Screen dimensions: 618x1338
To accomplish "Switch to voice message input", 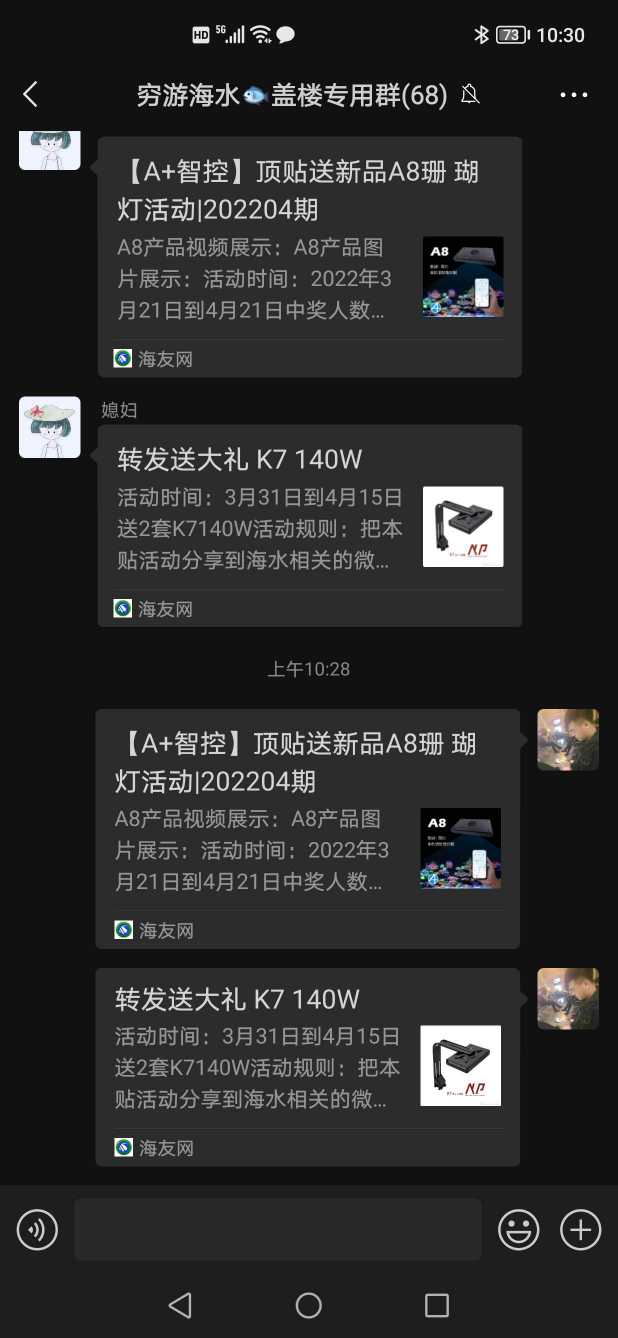I will click(x=38, y=1229).
